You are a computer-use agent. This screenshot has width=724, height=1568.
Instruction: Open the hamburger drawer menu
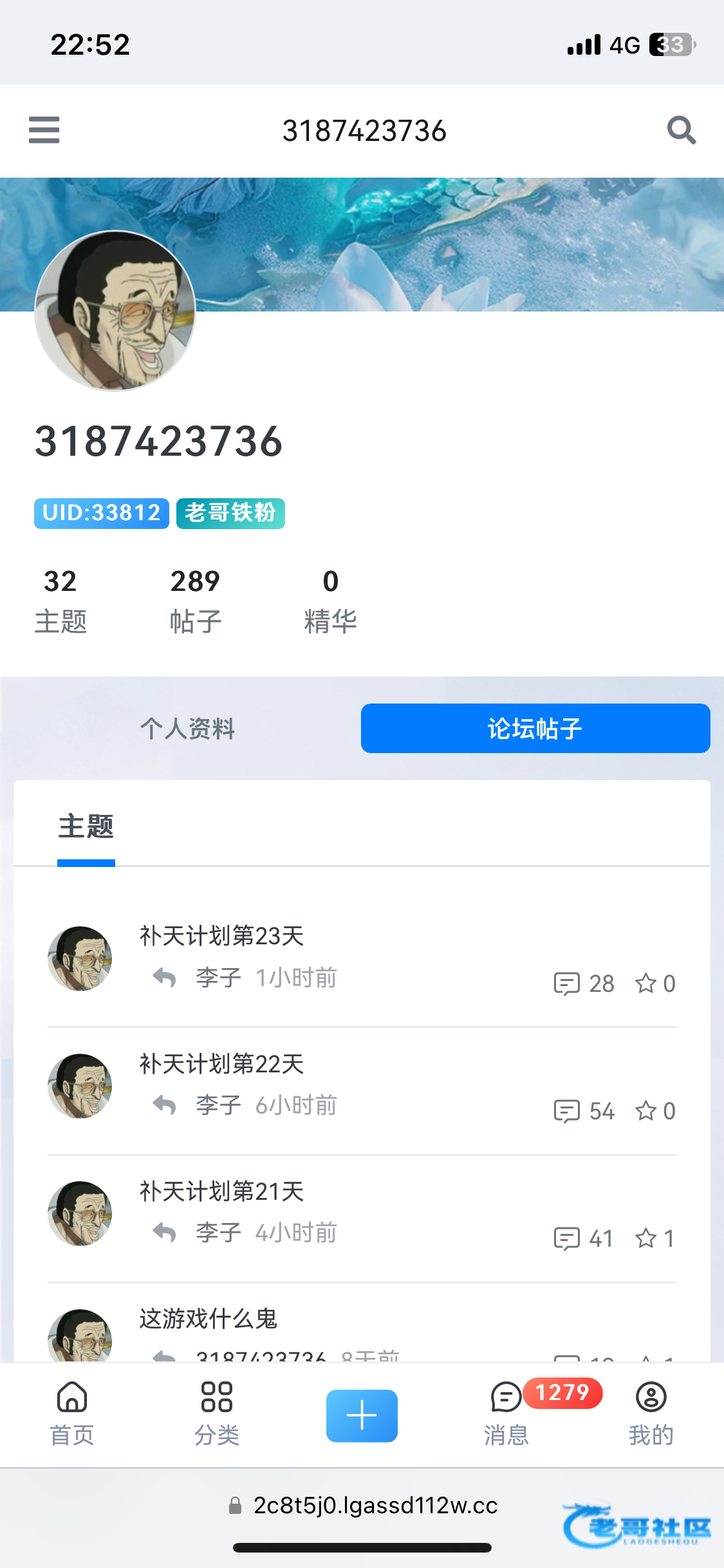(44, 130)
